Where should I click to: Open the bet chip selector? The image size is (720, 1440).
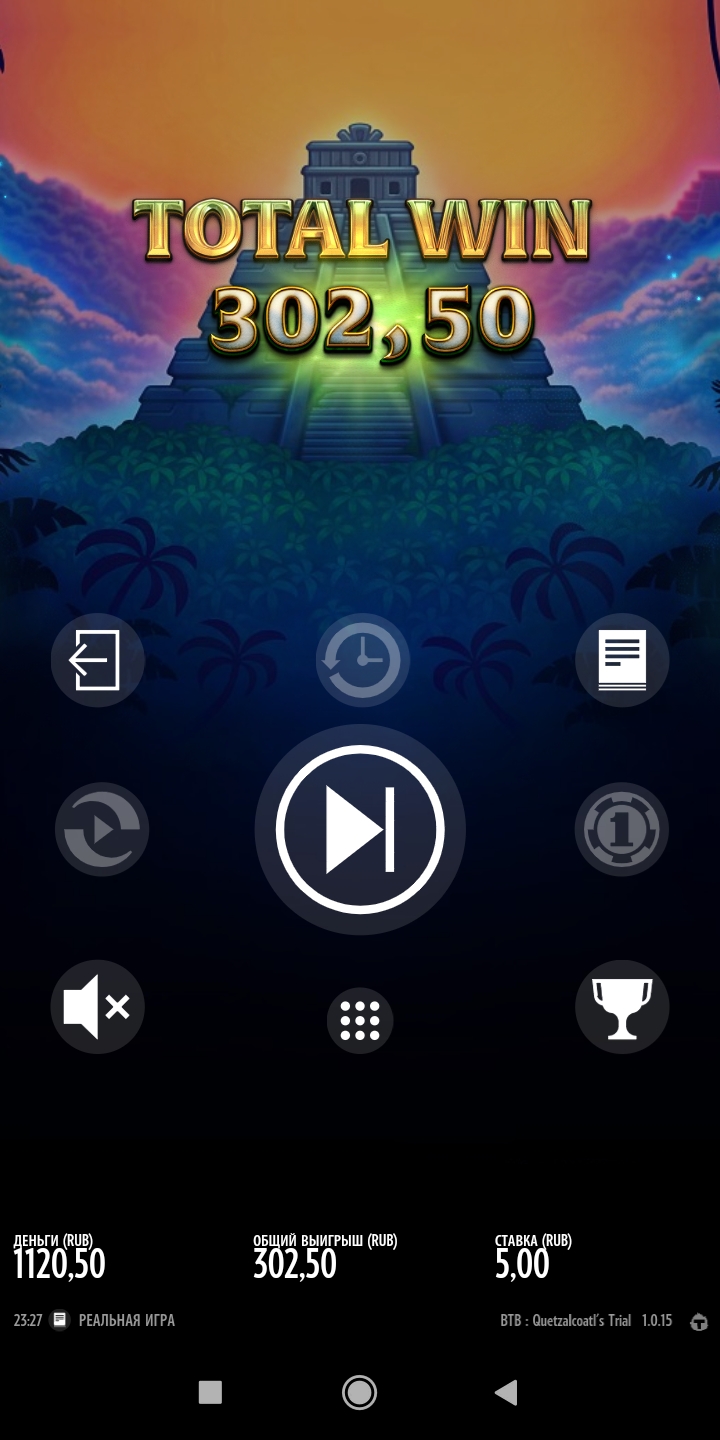622,830
